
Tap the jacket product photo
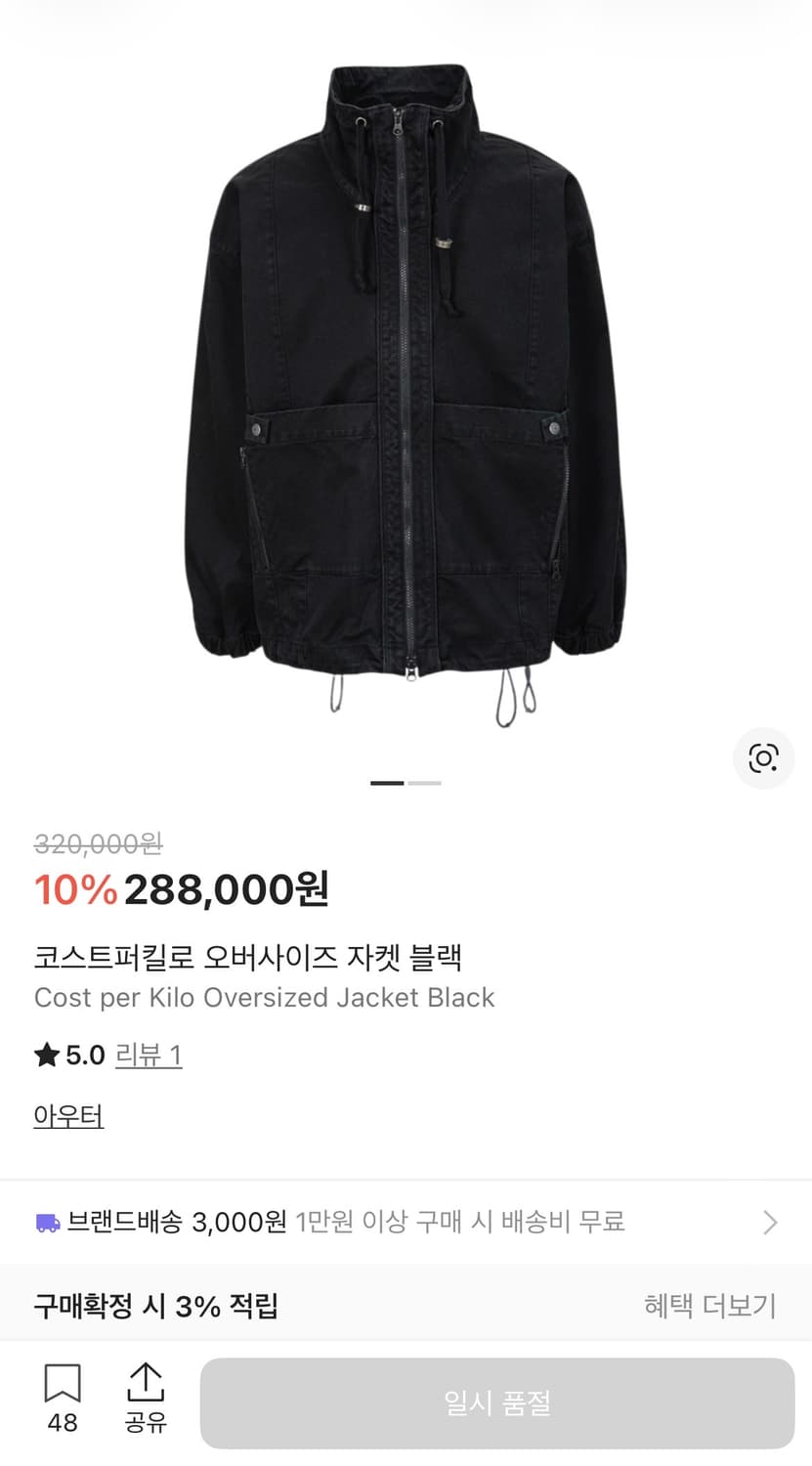click(406, 391)
